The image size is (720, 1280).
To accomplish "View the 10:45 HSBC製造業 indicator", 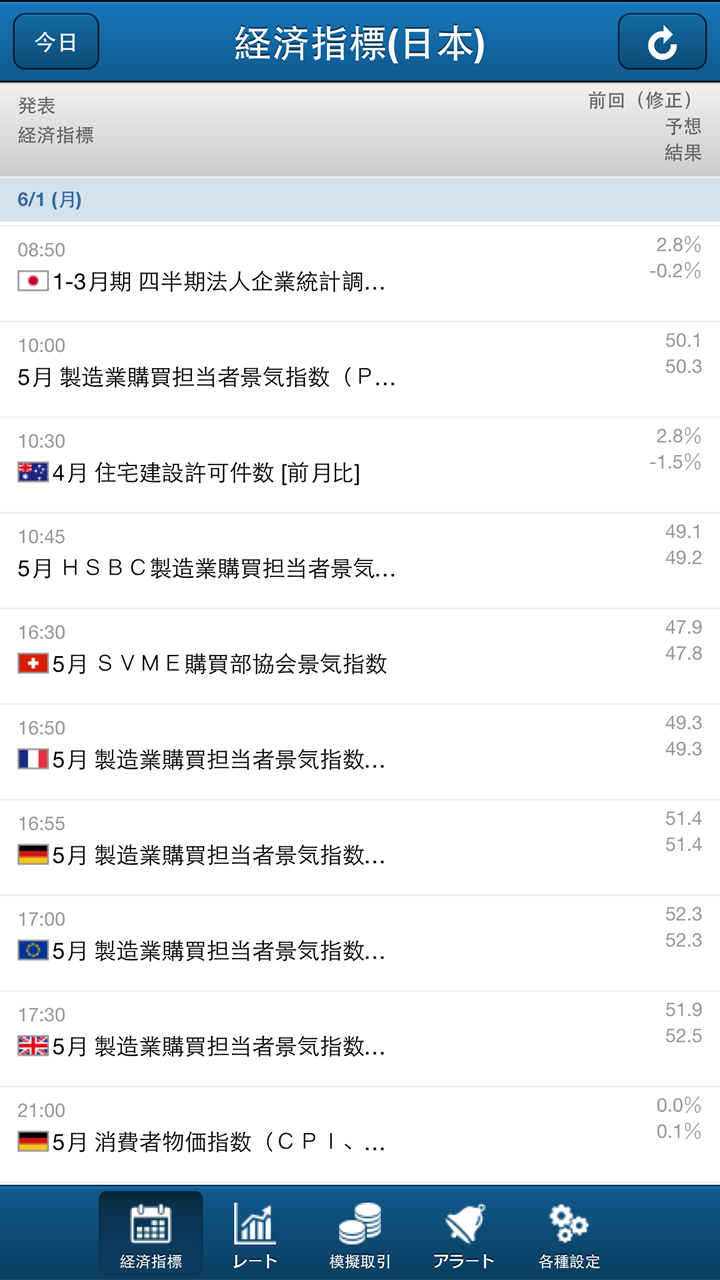I will pos(360,560).
